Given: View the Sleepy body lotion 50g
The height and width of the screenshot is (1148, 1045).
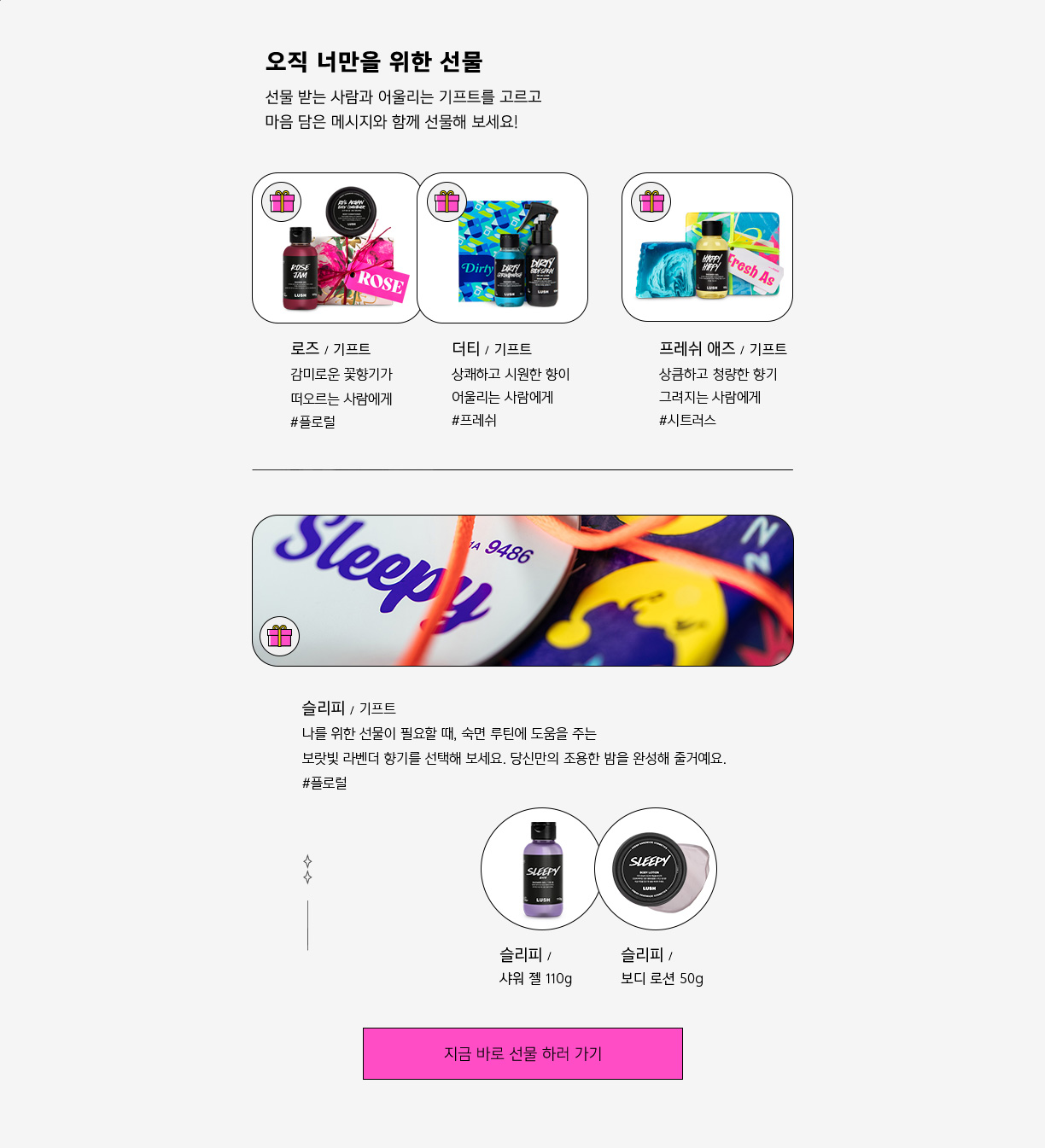Looking at the screenshot, I should click(x=656, y=869).
